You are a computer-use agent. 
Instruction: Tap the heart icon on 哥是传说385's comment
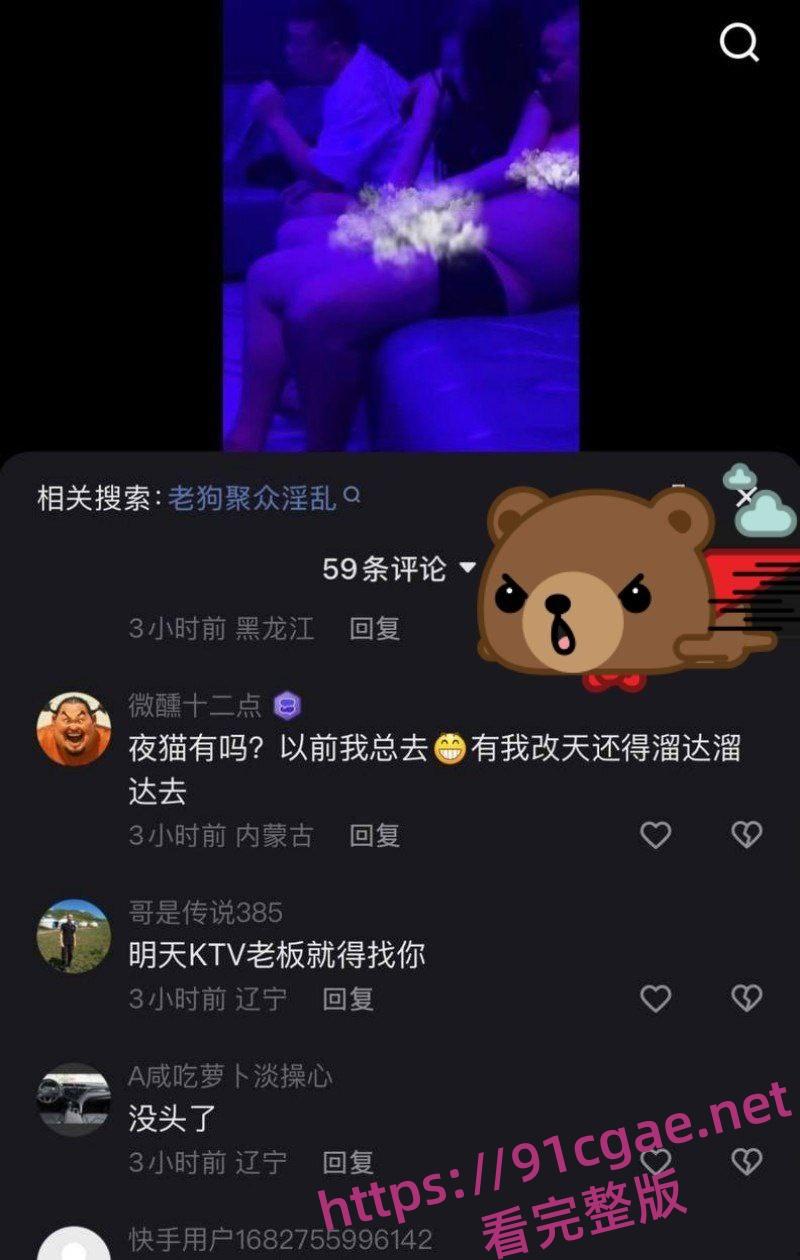(x=656, y=998)
